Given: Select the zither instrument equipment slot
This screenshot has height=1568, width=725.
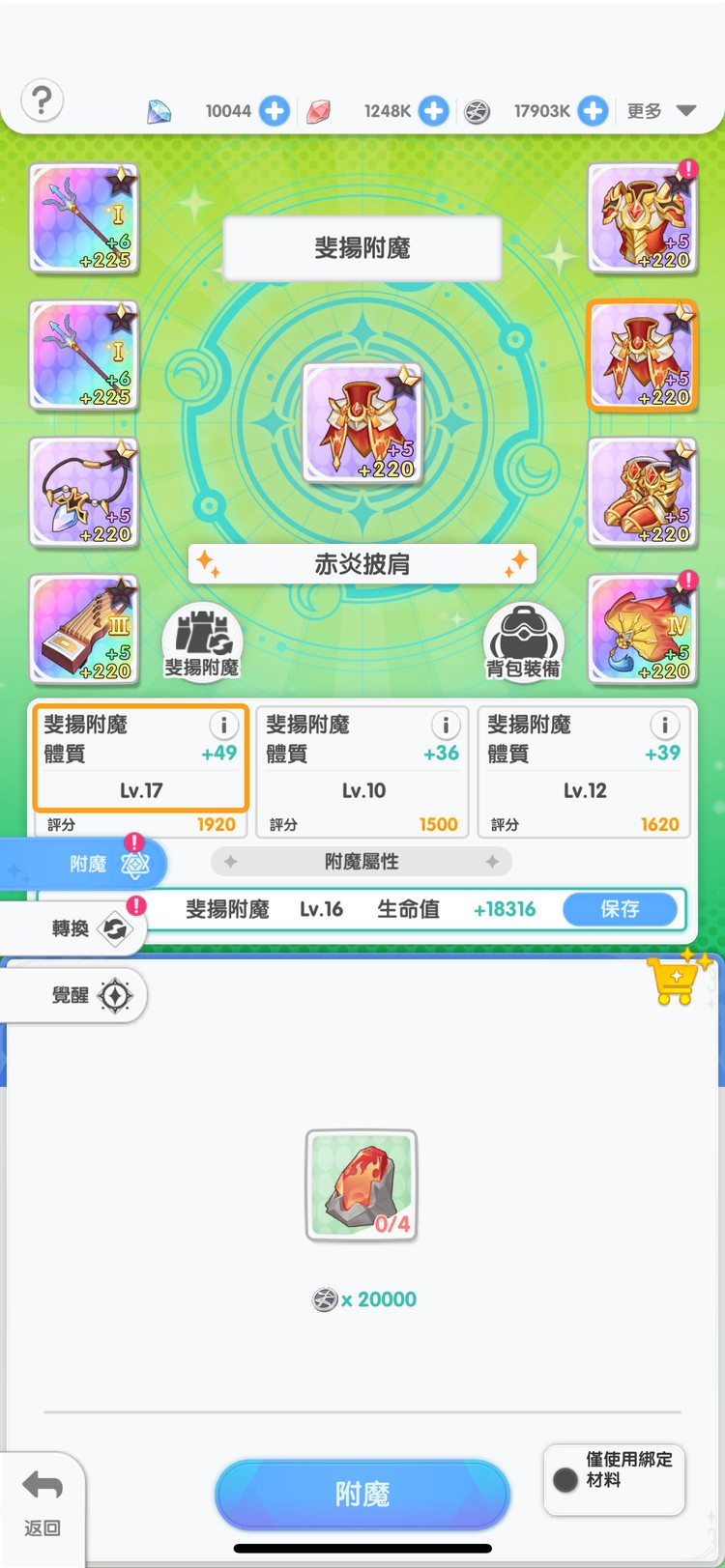Looking at the screenshot, I should click(83, 630).
